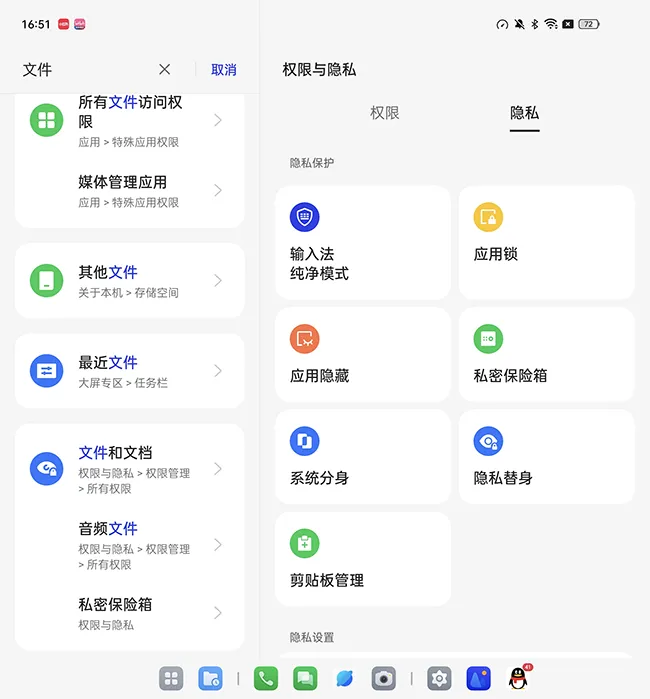
Task: Open 文件和文档 permission result
Action: (130, 468)
